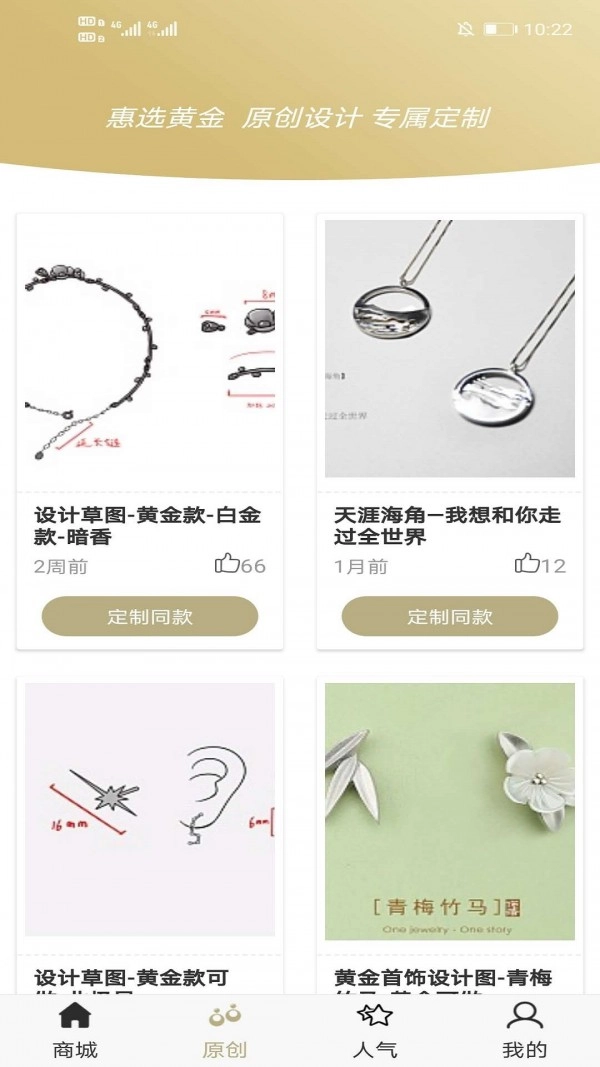The width and height of the screenshot is (600, 1067).
Task: Like the 设计草图-黄金款-白金款-暗香 design
Action: (228, 564)
